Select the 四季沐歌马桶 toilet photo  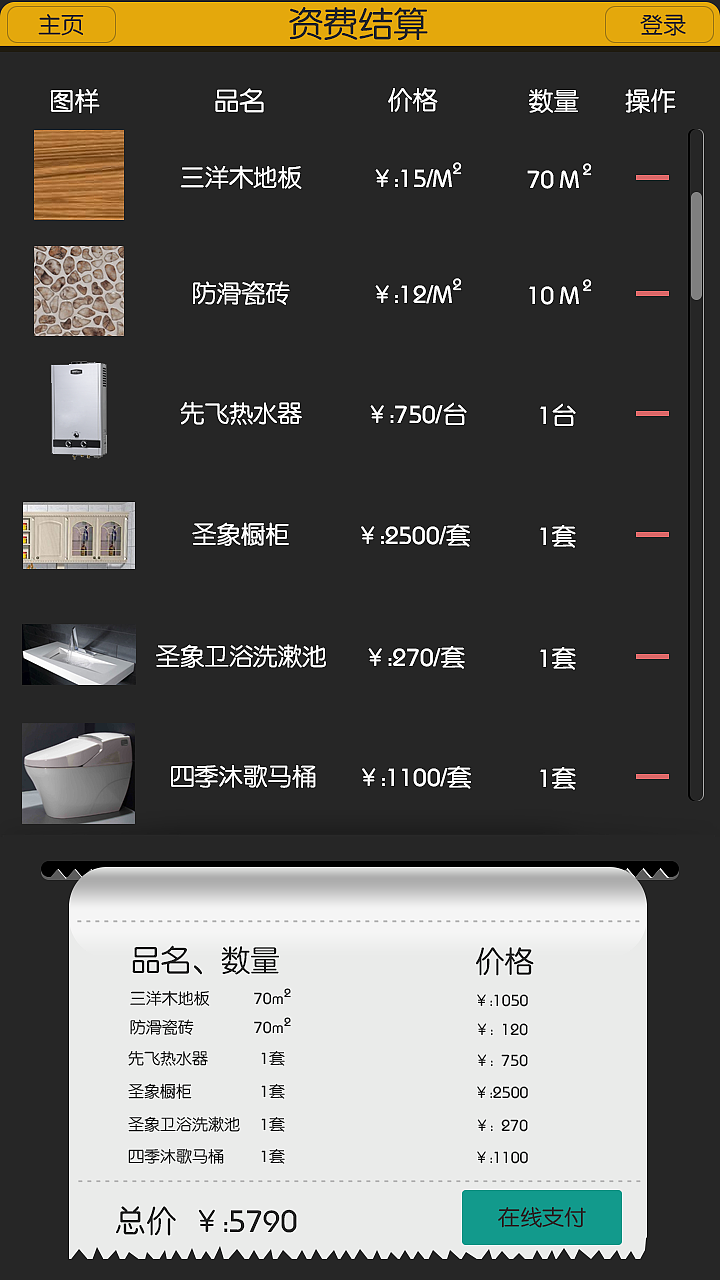click(78, 773)
